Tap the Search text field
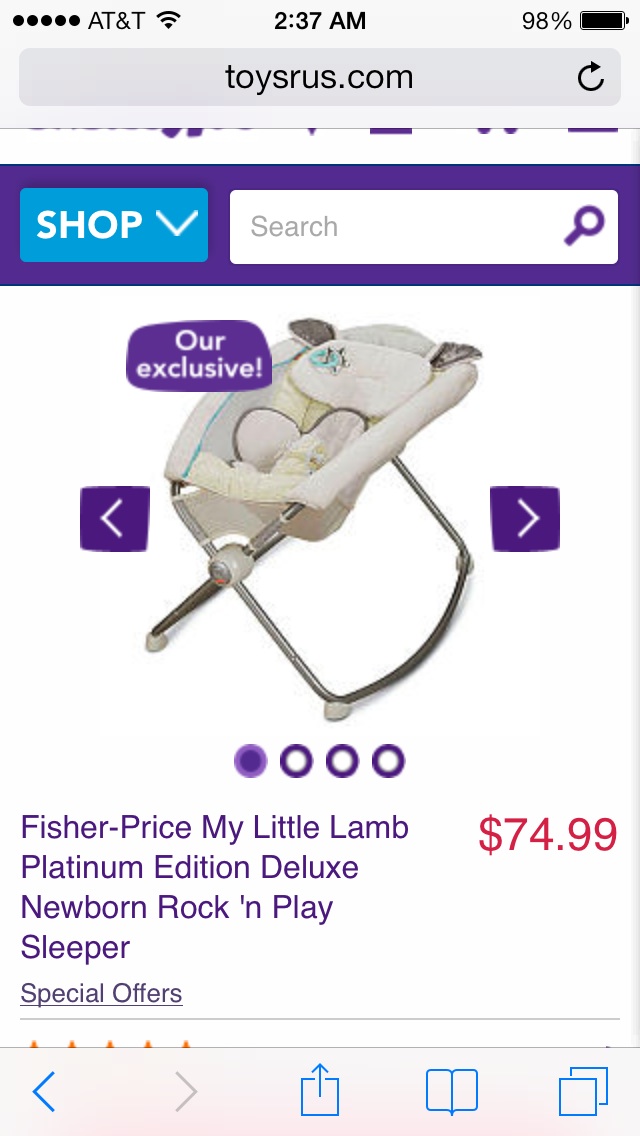Screen dimensions: 640x1136 pos(395,227)
